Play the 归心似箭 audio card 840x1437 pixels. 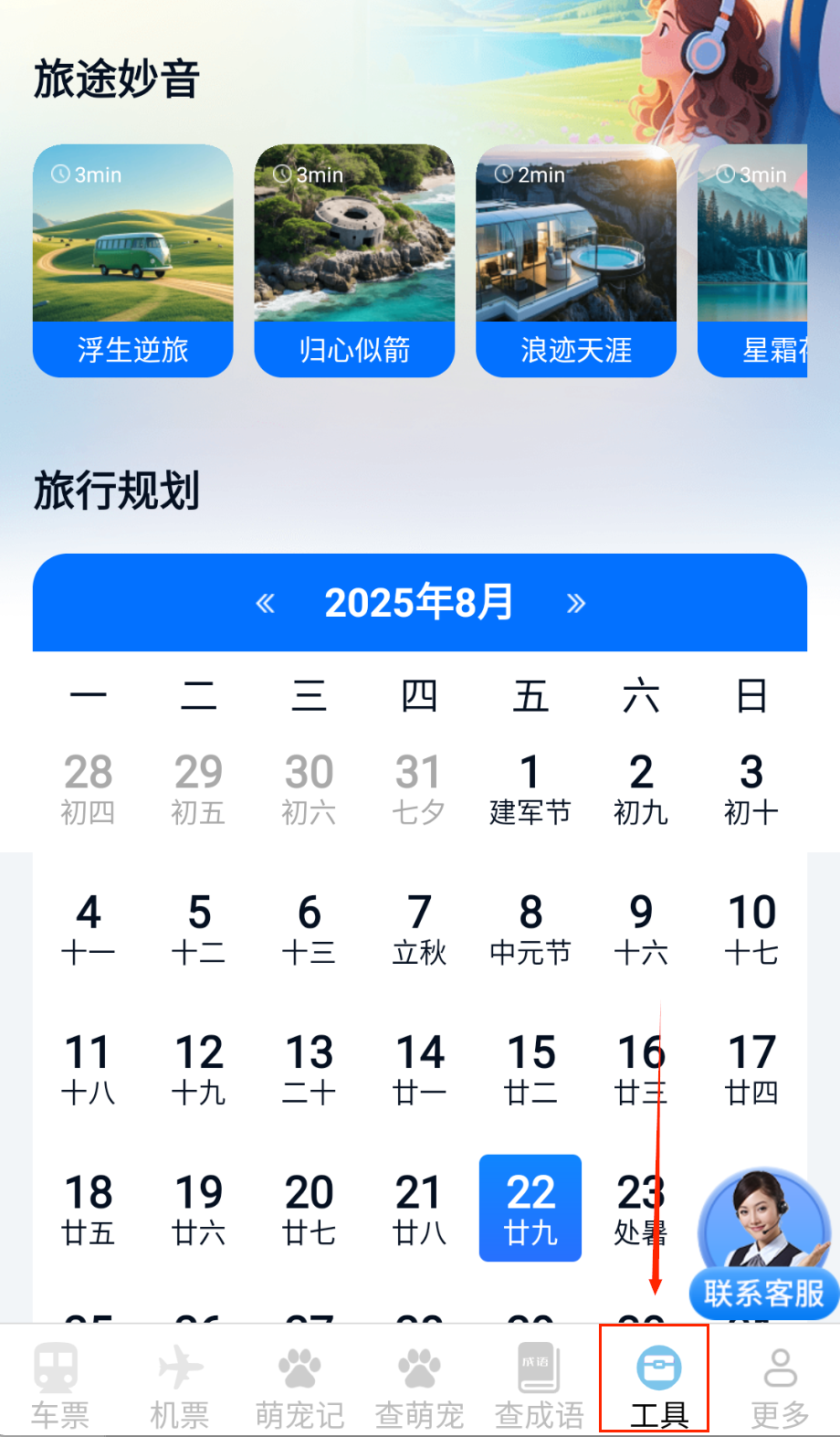click(354, 260)
